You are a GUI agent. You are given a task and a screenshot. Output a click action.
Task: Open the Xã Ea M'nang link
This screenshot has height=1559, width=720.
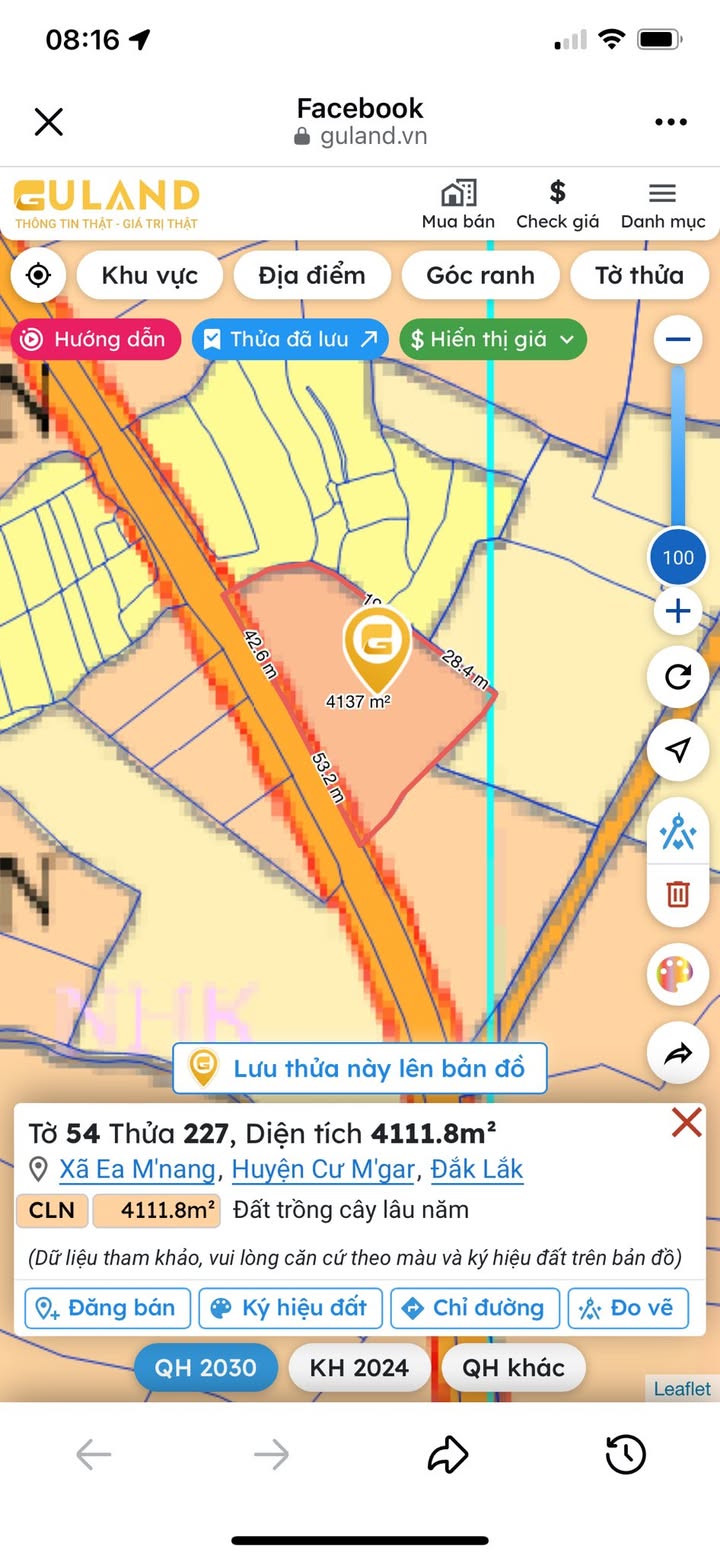137,1169
